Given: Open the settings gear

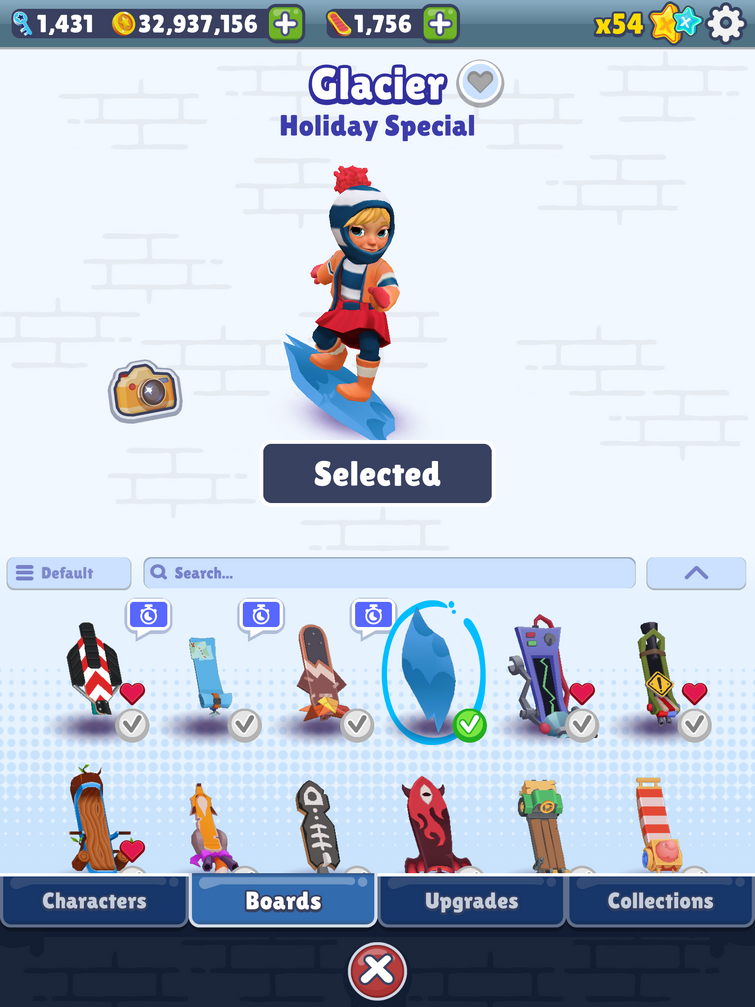Looking at the screenshot, I should pos(726,23).
